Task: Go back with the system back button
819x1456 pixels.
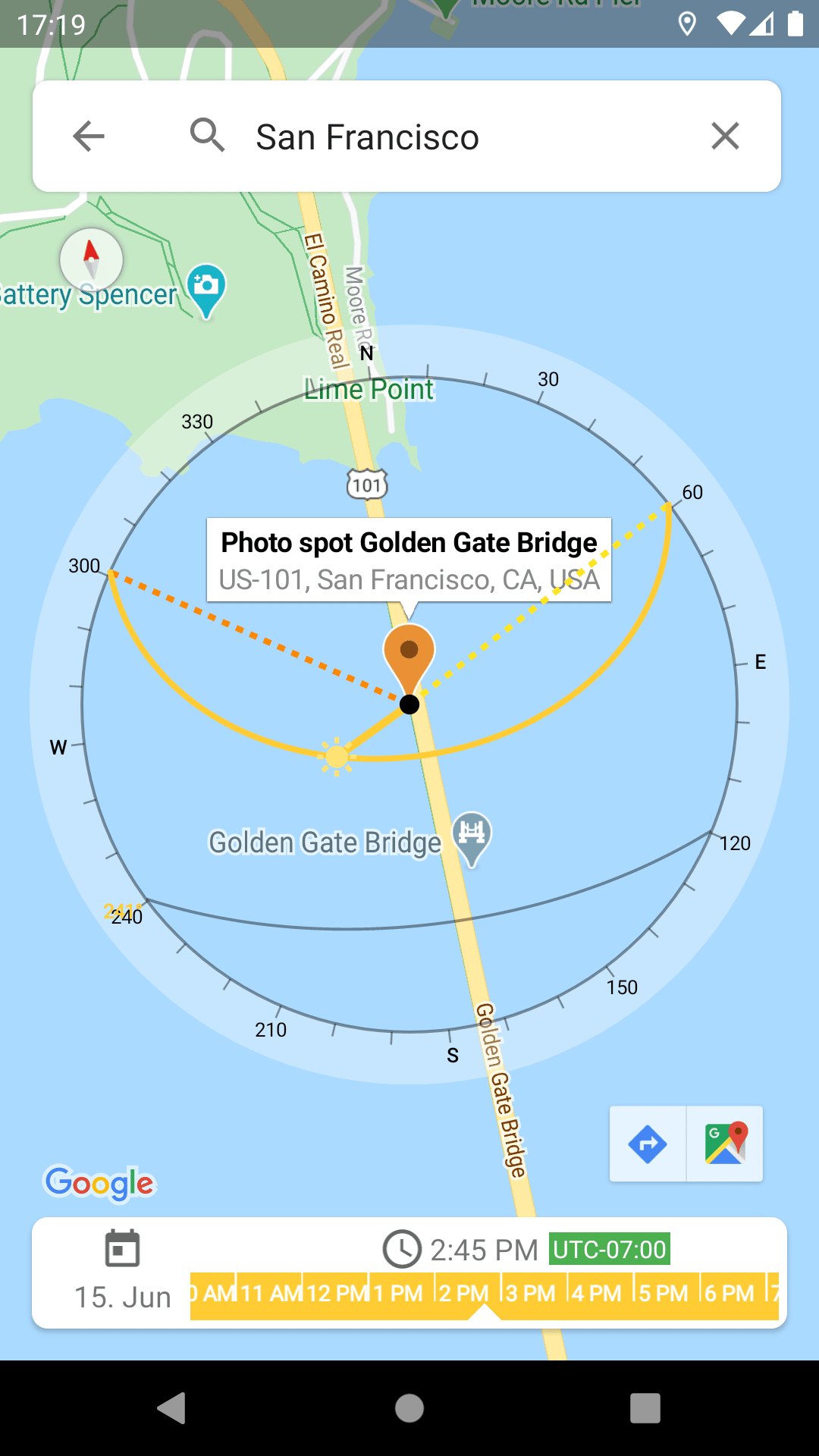Action: click(x=172, y=1408)
